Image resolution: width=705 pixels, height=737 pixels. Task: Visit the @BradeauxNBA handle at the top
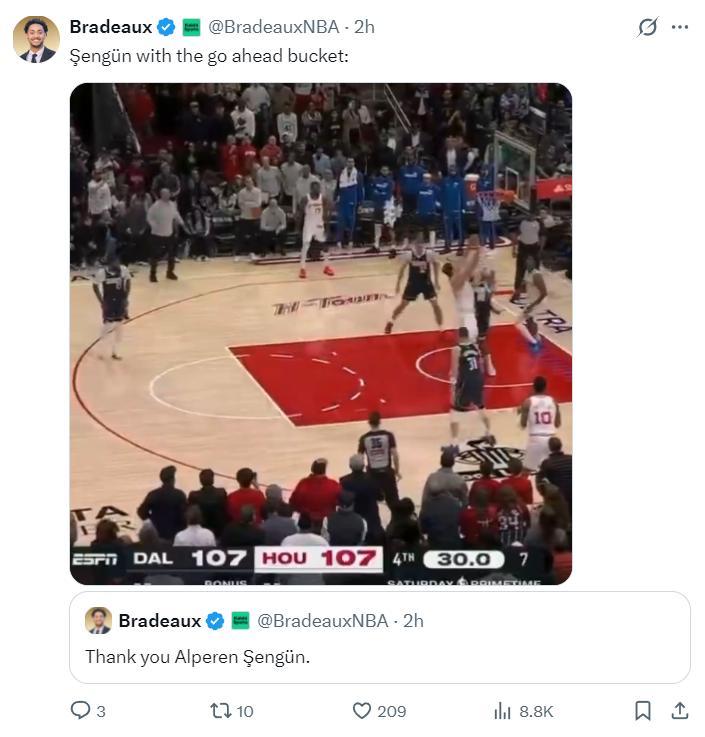click(269, 27)
